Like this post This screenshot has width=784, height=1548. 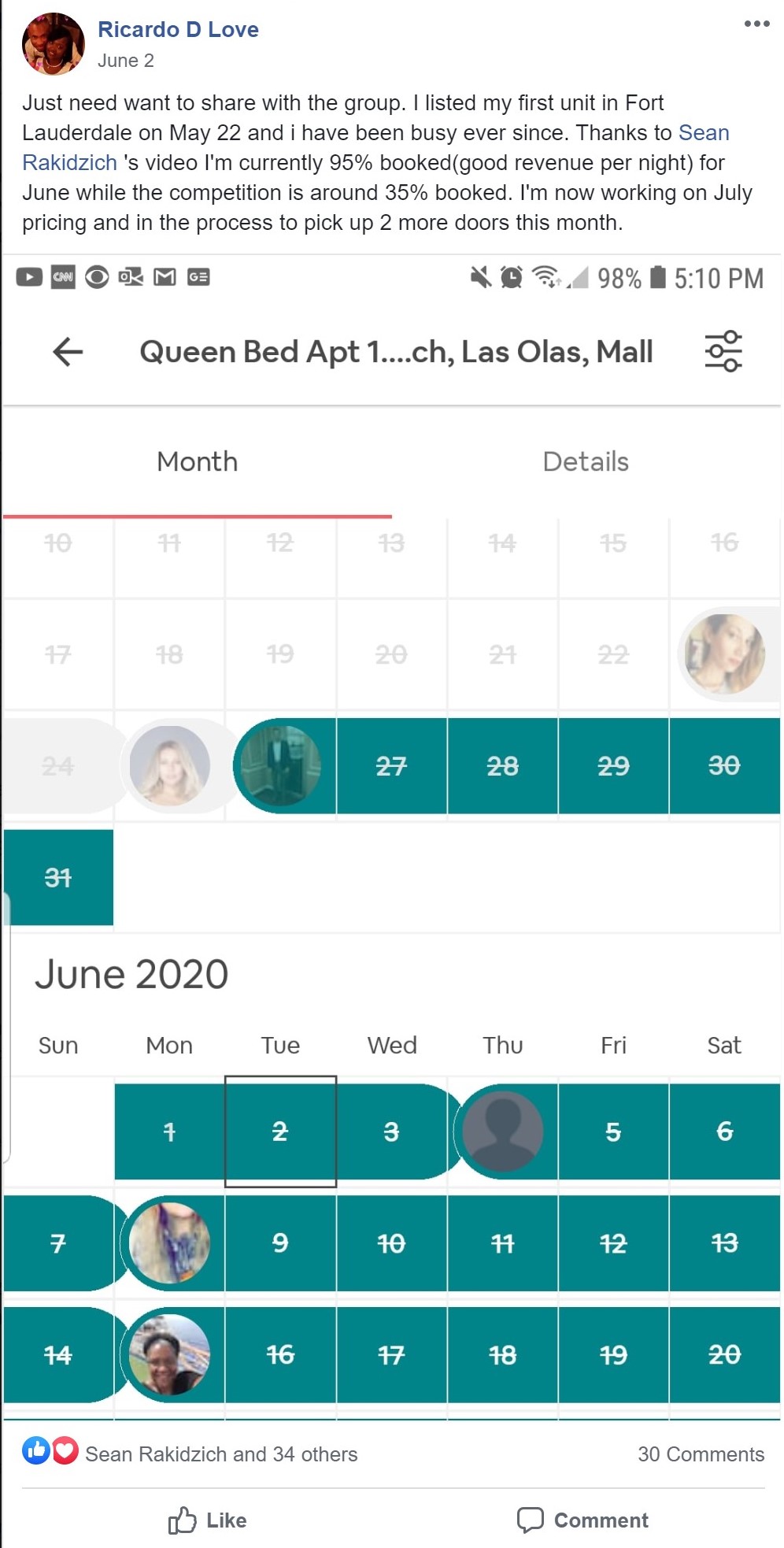pyautogui.click(x=208, y=1520)
